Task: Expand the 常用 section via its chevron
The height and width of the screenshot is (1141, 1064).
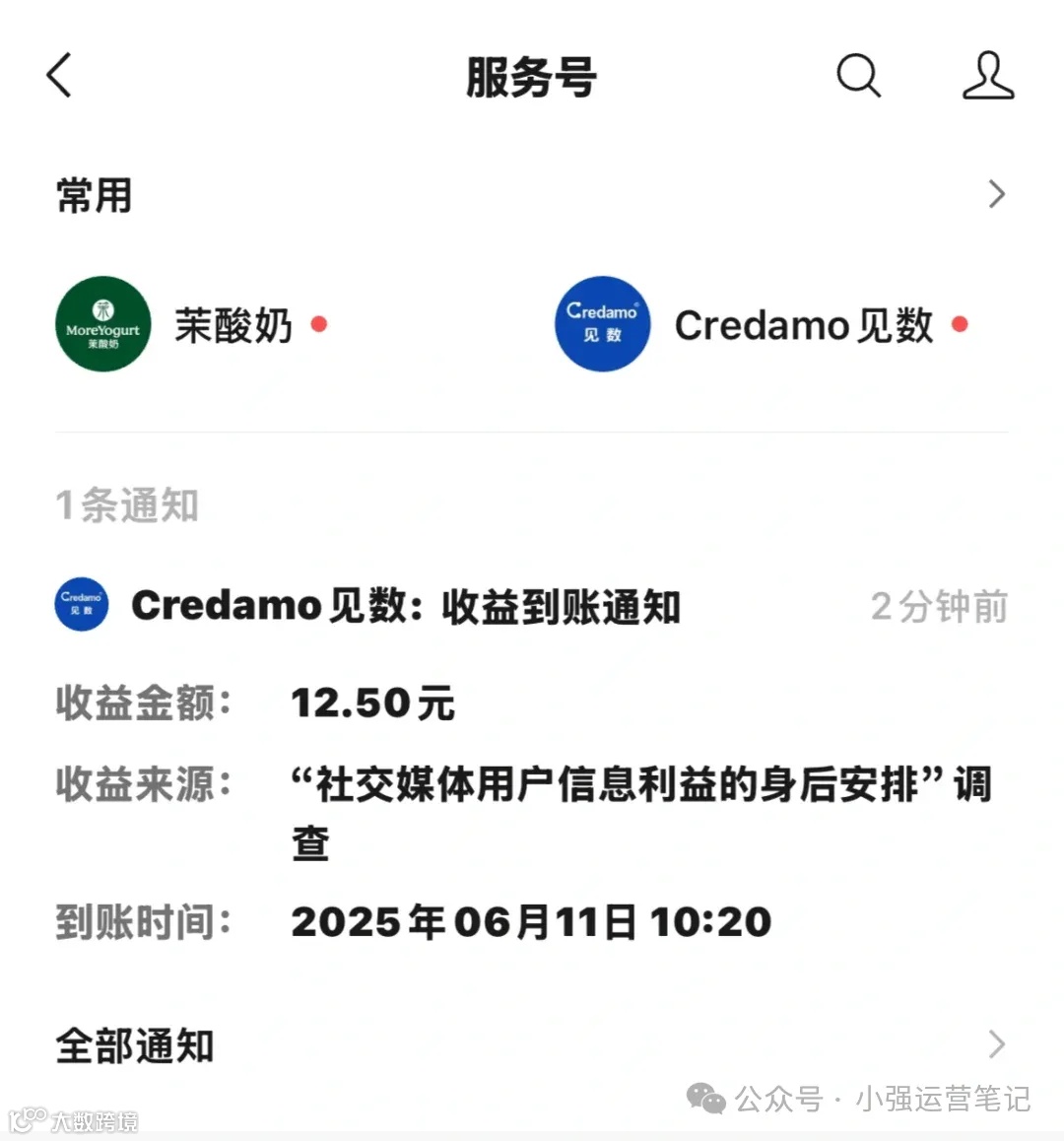Action: 997,195
